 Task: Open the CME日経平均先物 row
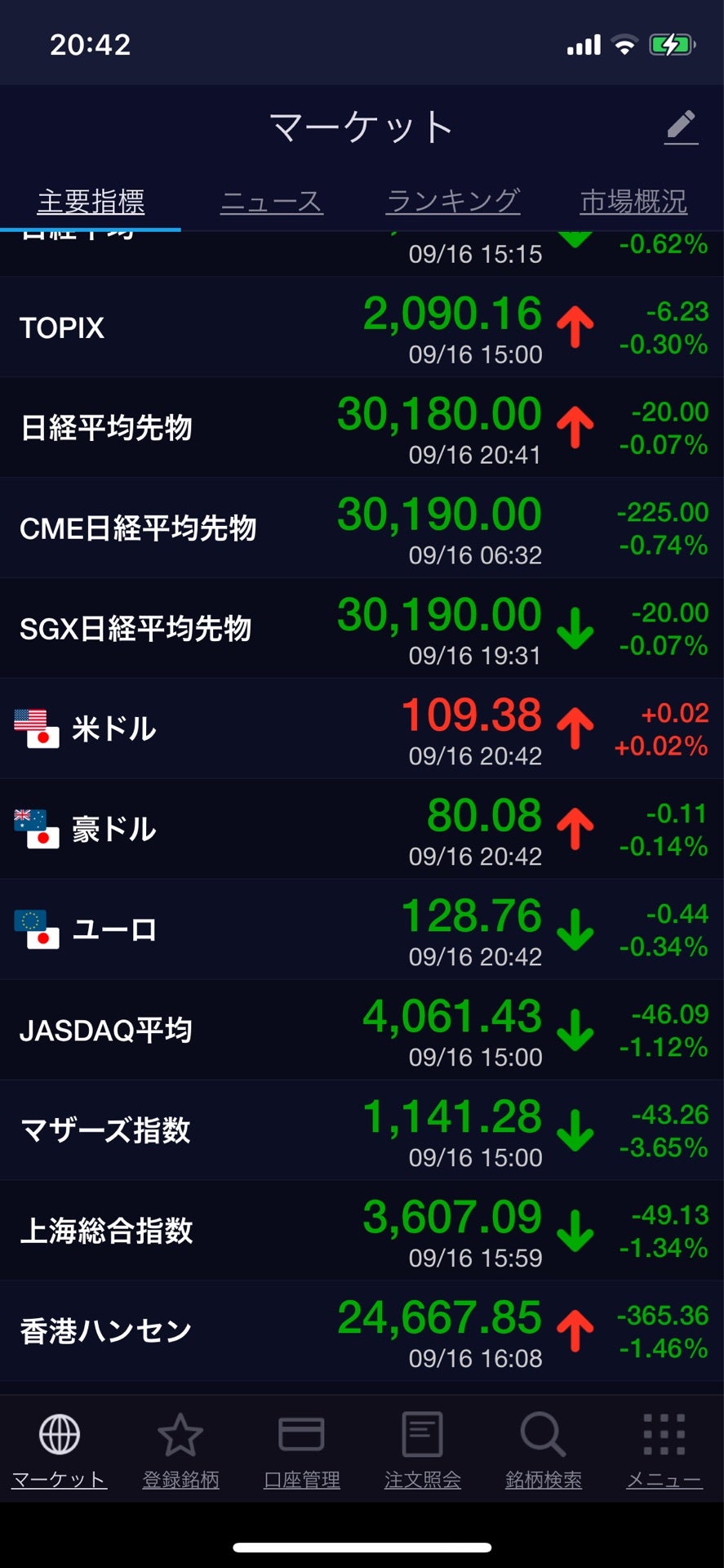pyautogui.click(x=362, y=528)
